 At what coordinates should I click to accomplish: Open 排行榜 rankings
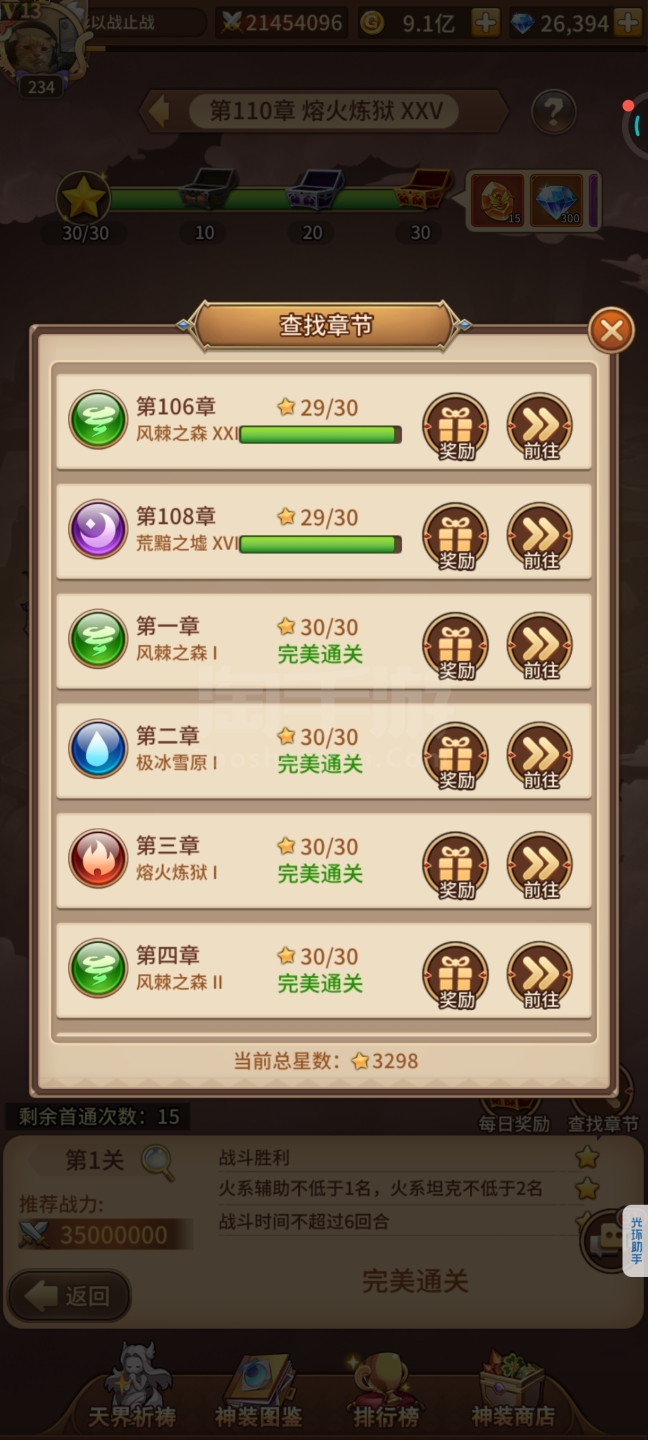(x=385, y=1392)
